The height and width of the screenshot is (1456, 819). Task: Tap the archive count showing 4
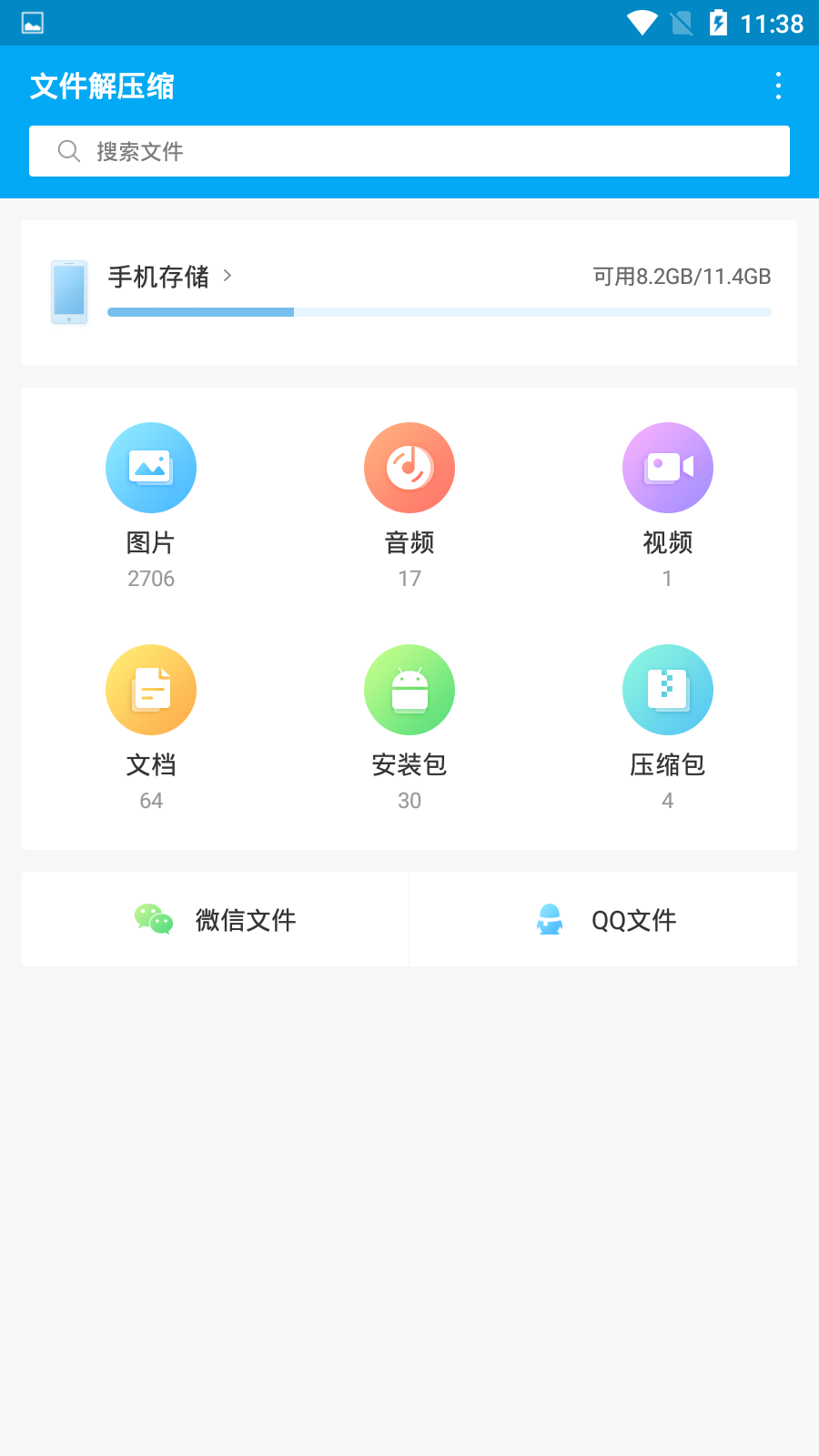pos(667,800)
